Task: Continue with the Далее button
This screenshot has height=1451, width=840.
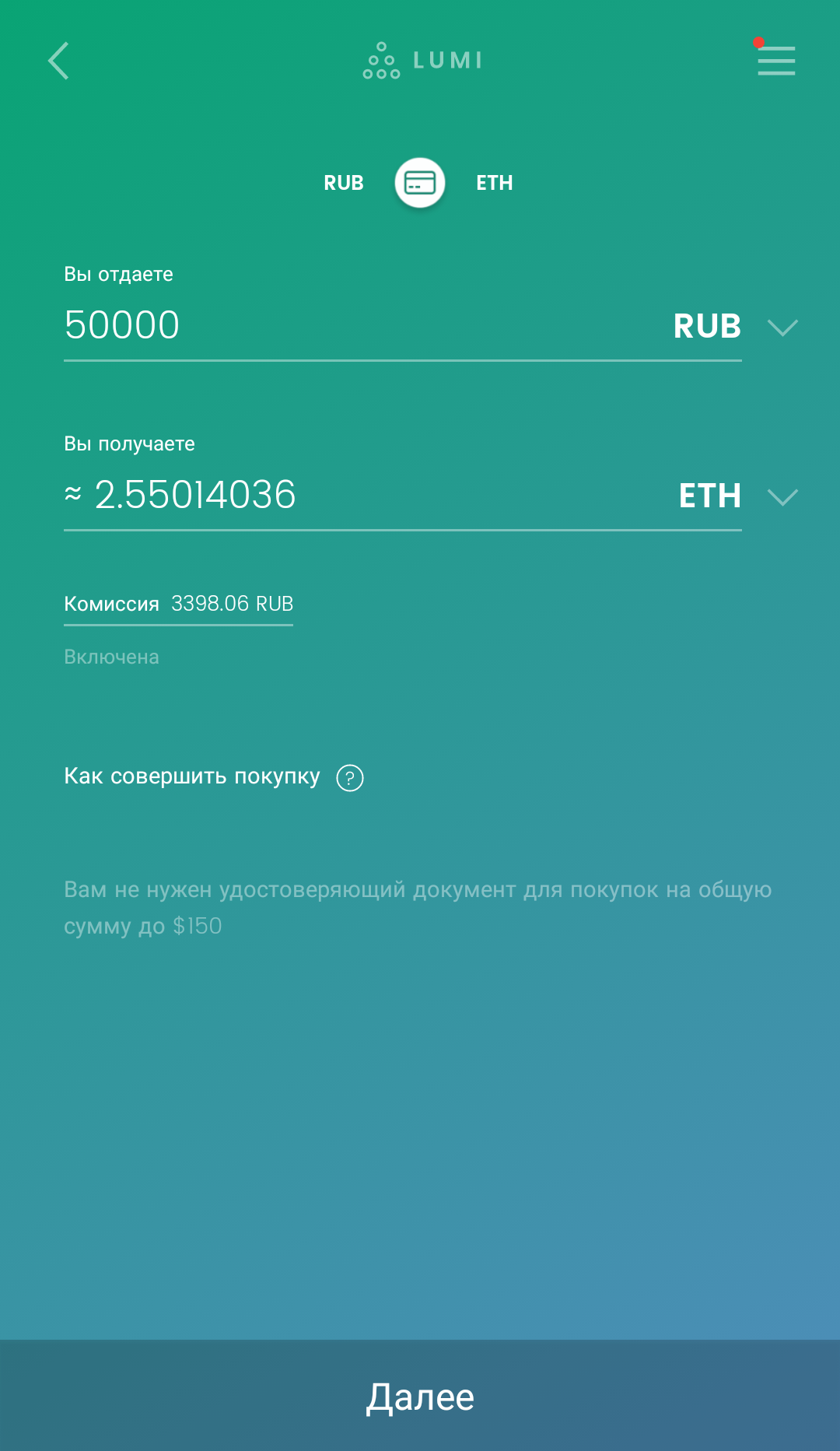Action: [420, 1396]
